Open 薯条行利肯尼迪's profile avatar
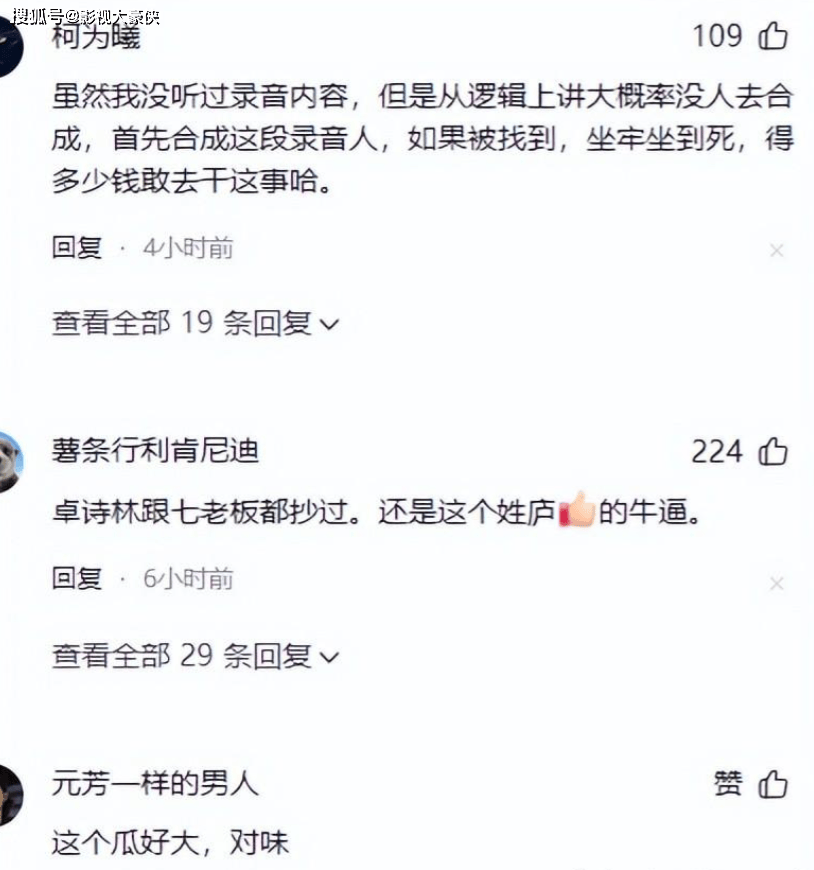 [8, 462]
